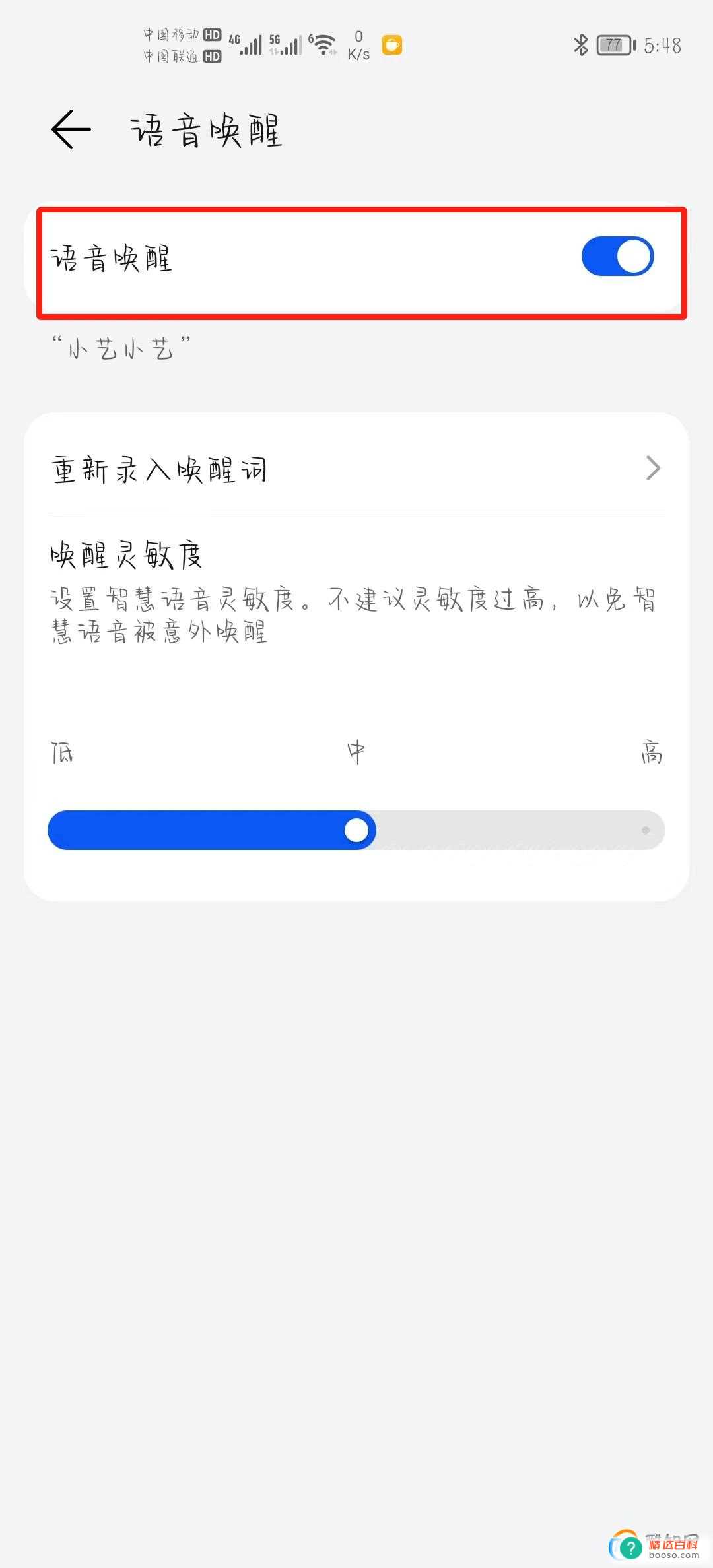Screen dimensions: 713x1568
Task: Tap the Bluetooth icon in the status bar
Action: tap(581, 45)
